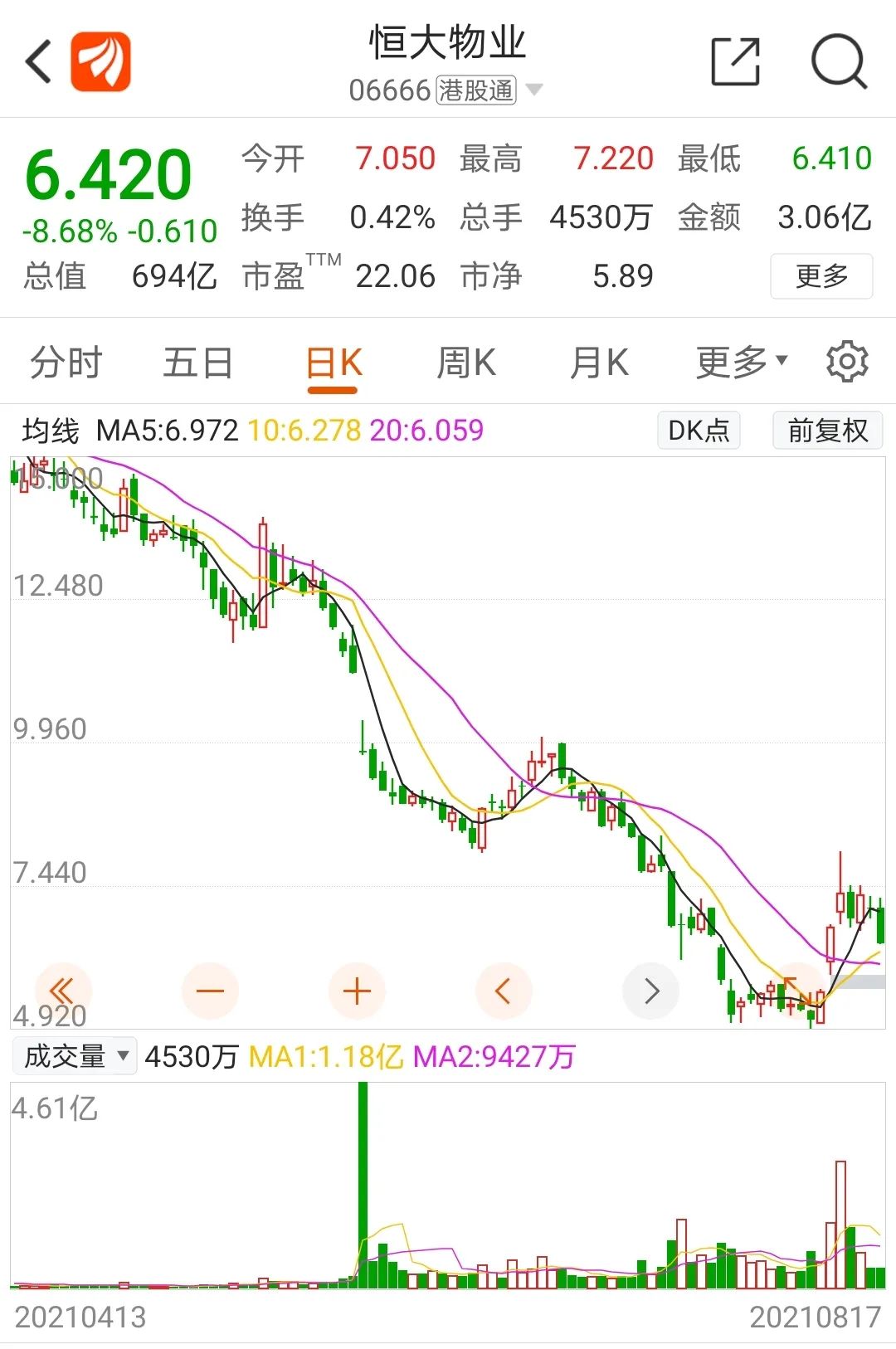The height and width of the screenshot is (1349, 896).
Task: Open the stock code dropdown arrow
Action: [535, 90]
